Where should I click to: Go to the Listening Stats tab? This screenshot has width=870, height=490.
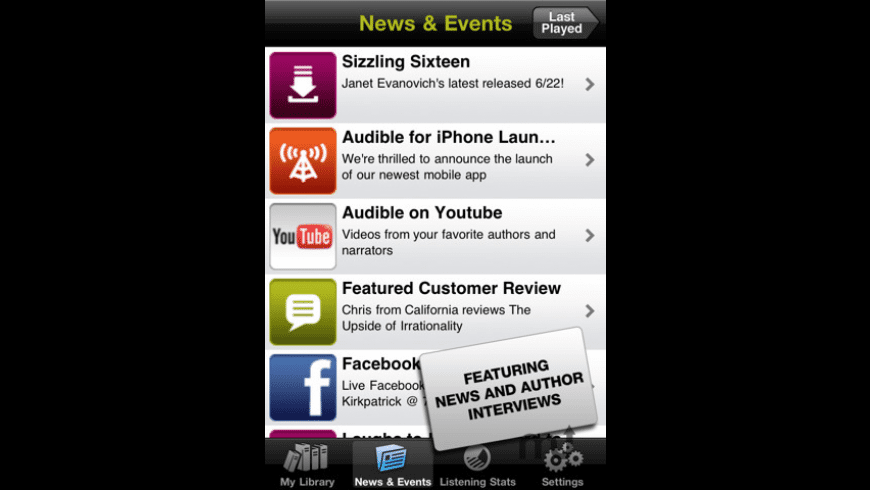478,465
